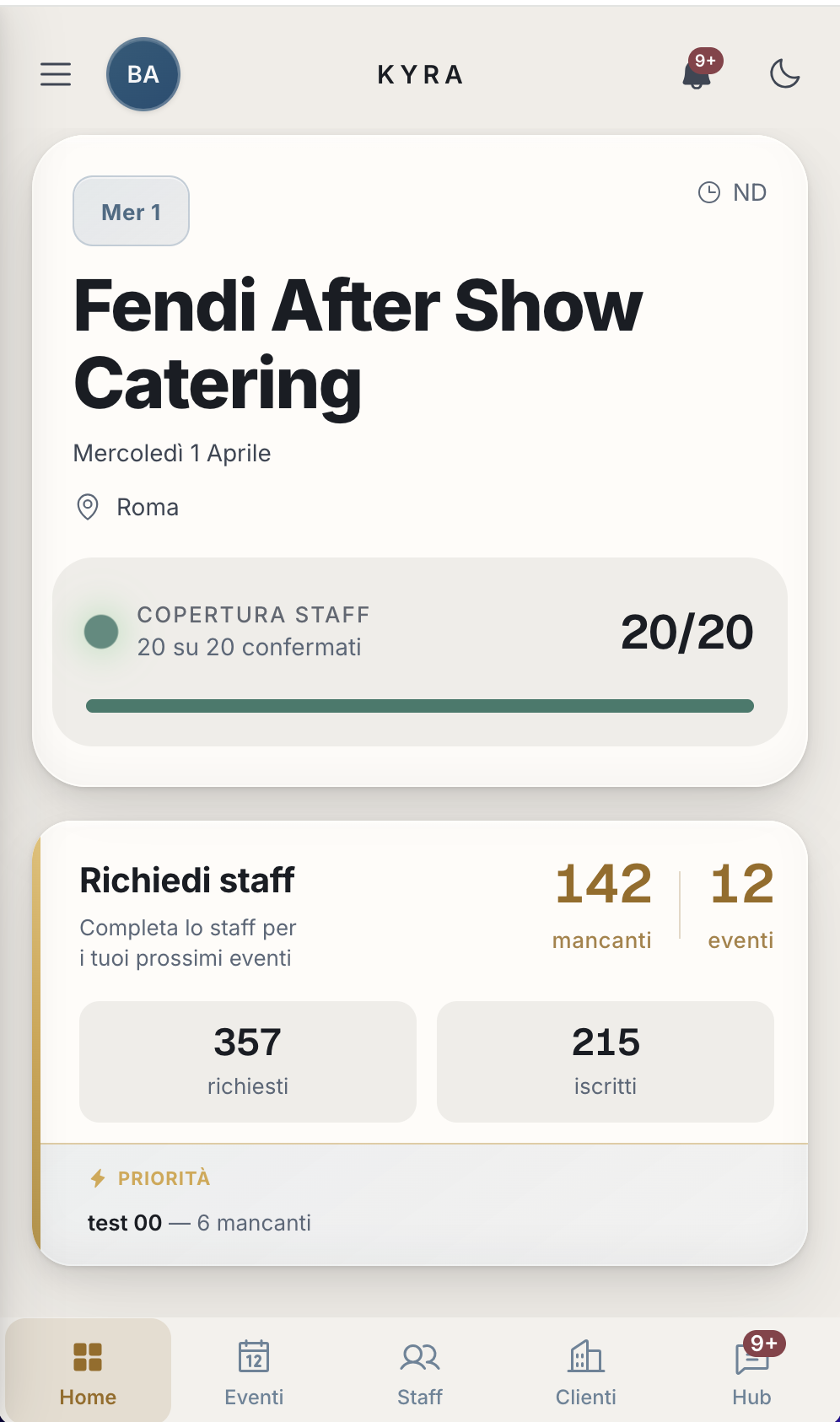Open the hamburger drawer menu

(x=56, y=74)
